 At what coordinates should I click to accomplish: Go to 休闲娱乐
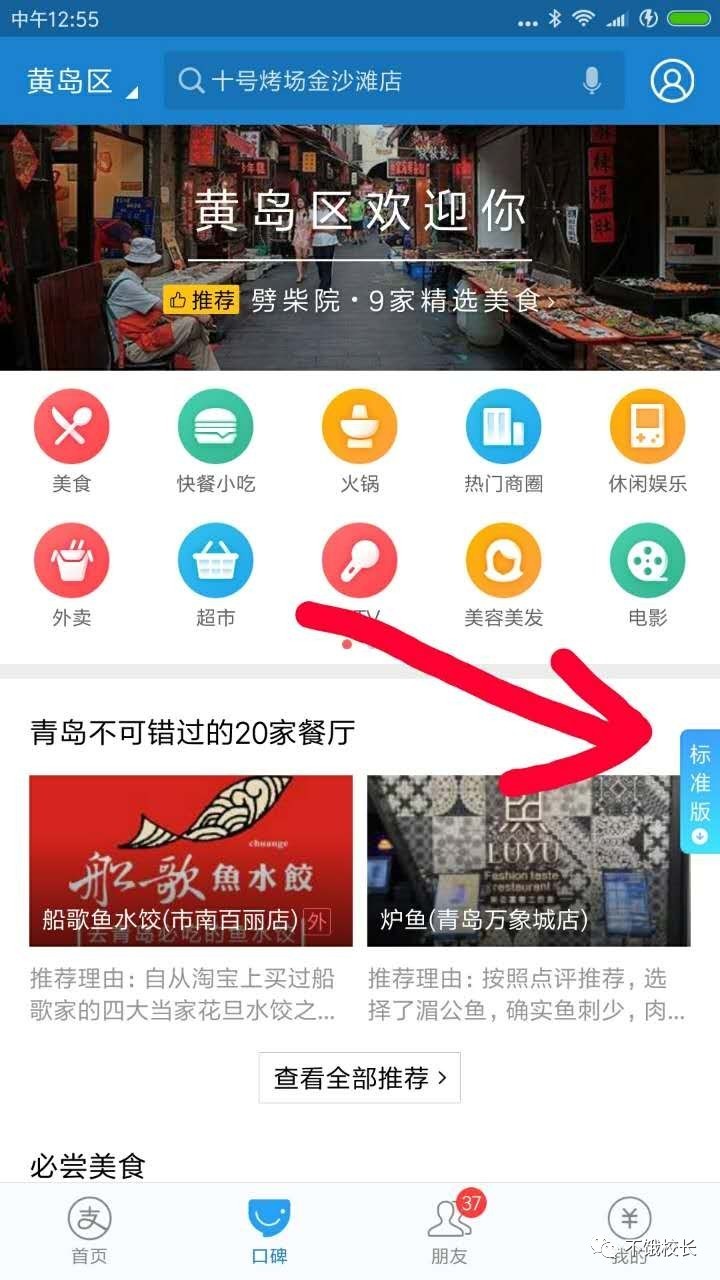648,442
